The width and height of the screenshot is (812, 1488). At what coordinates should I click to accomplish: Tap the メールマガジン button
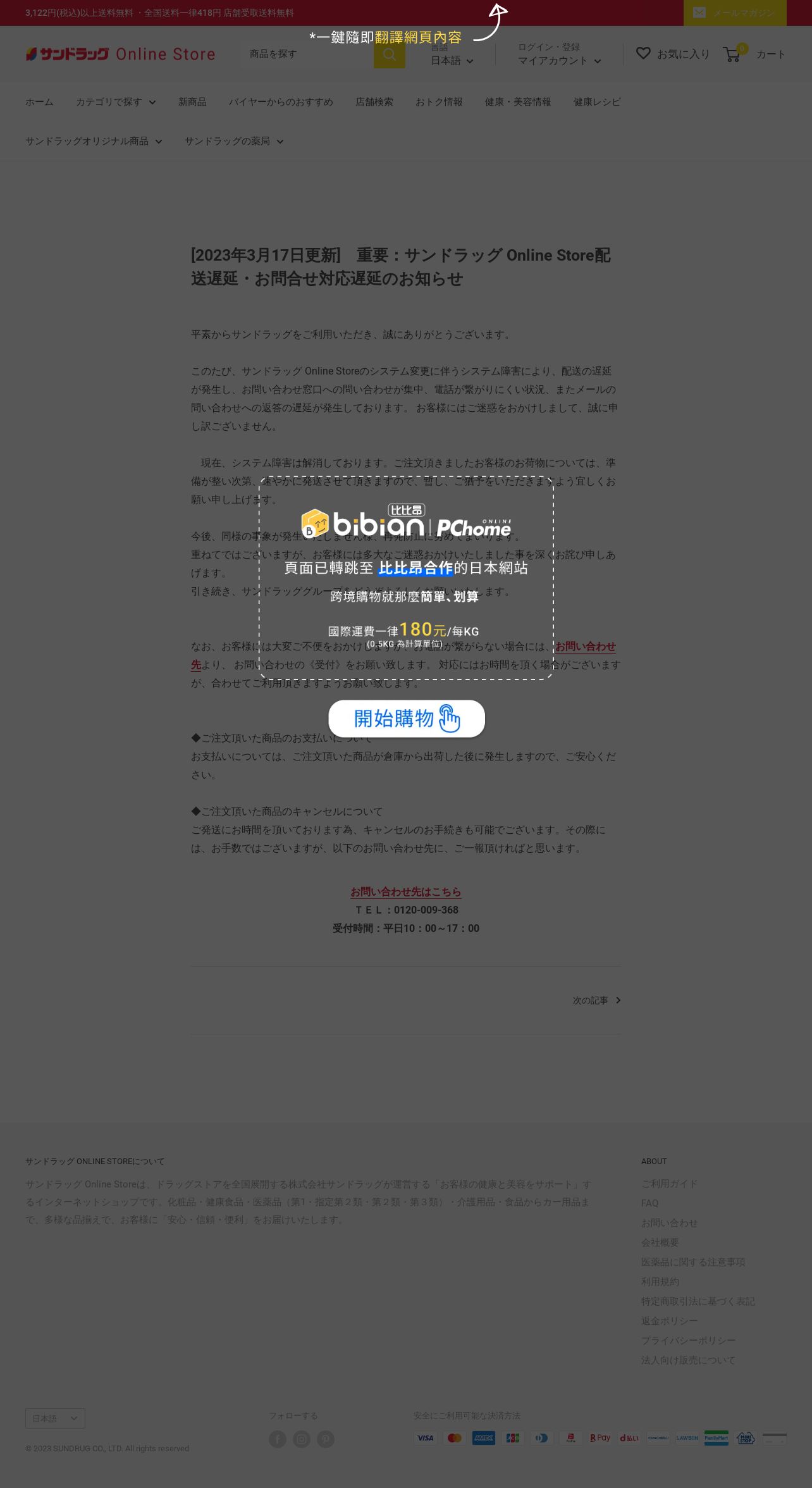coord(735,13)
